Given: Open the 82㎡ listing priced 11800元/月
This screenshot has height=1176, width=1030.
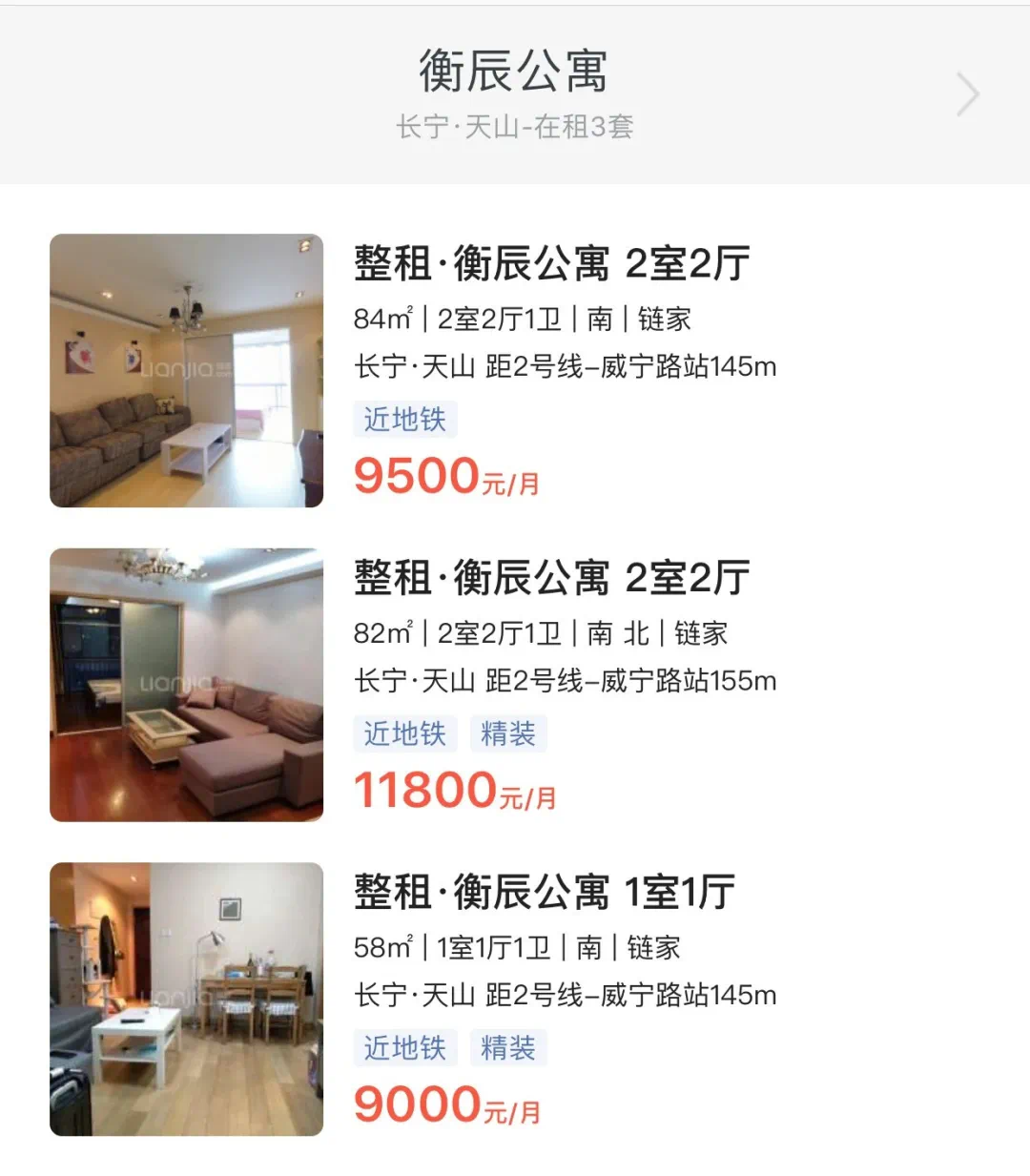Looking at the screenshot, I should [x=551, y=578].
